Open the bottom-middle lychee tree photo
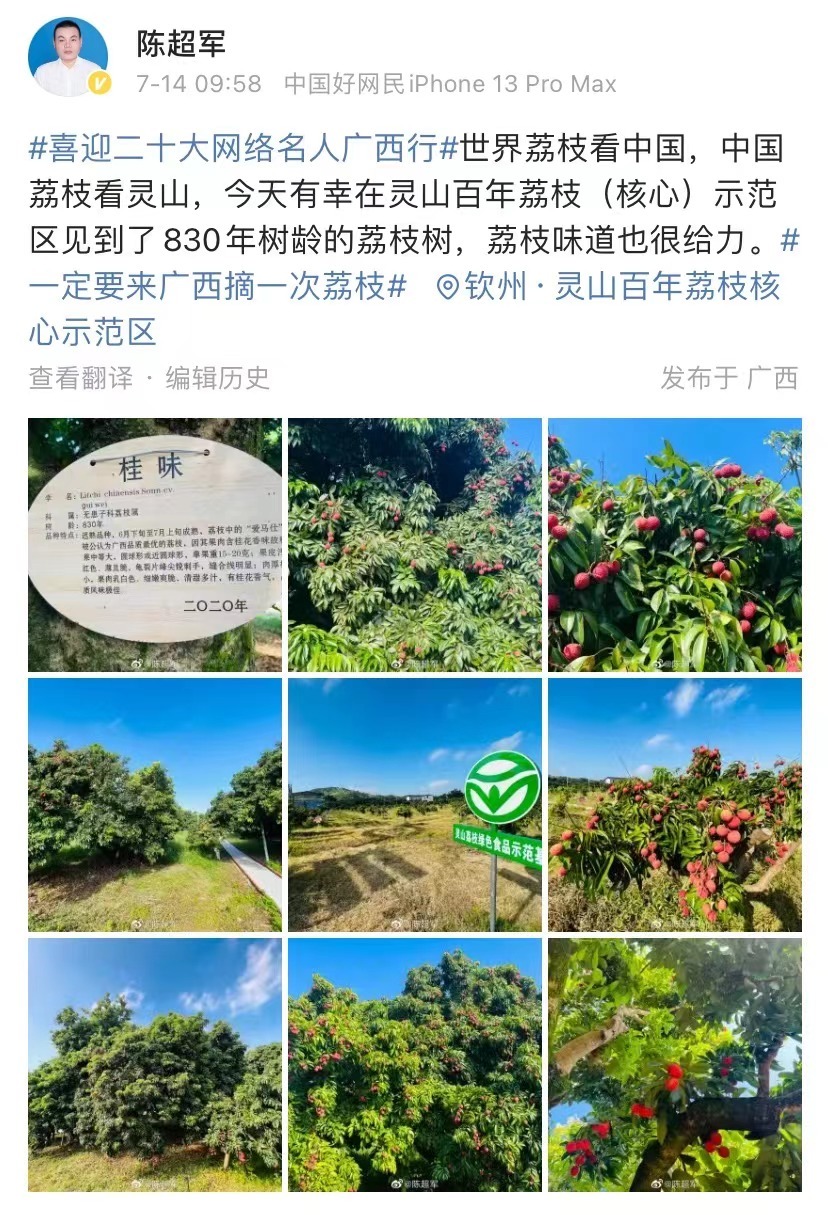Image resolution: width=828 pixels, height=1215 pixels. click(415, 1065)
